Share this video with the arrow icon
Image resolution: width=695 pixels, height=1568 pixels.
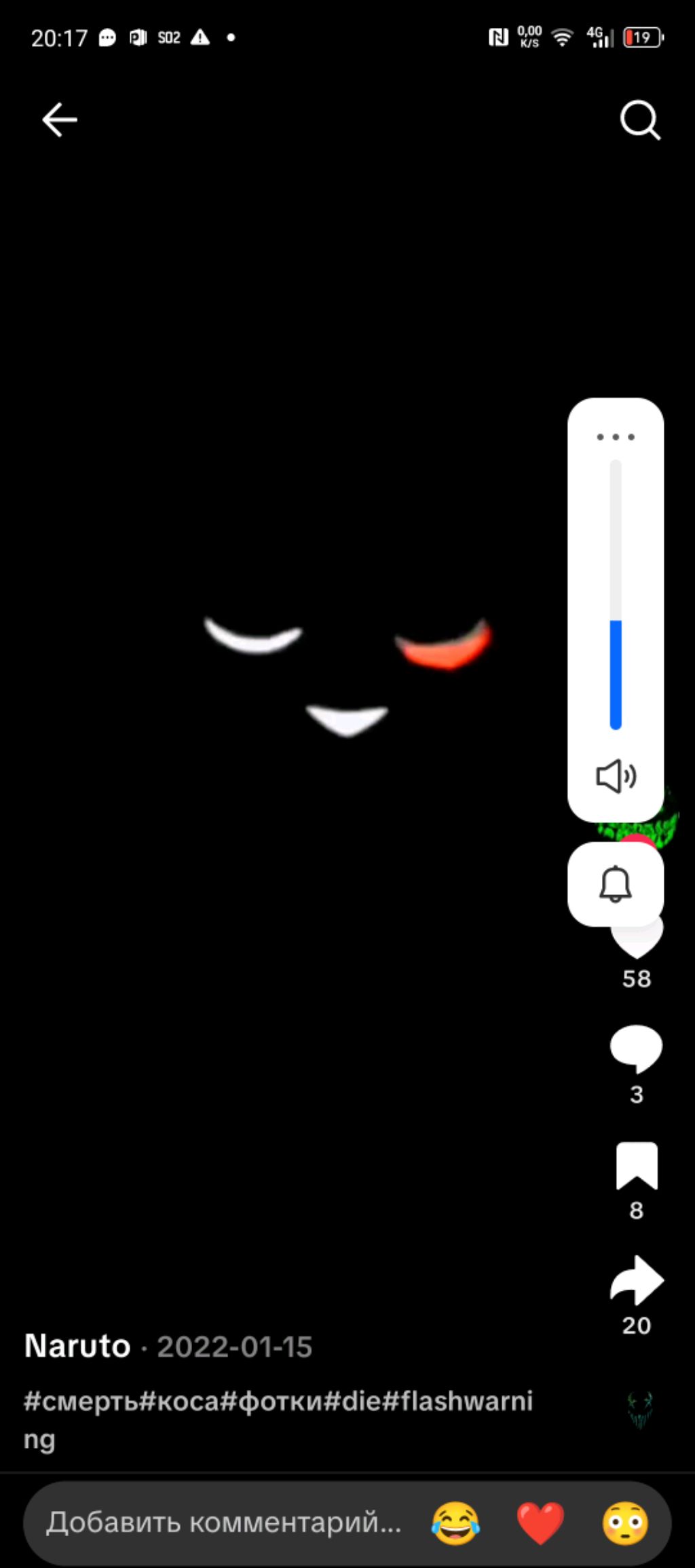pyautogui.click(x=636, y=1281)
